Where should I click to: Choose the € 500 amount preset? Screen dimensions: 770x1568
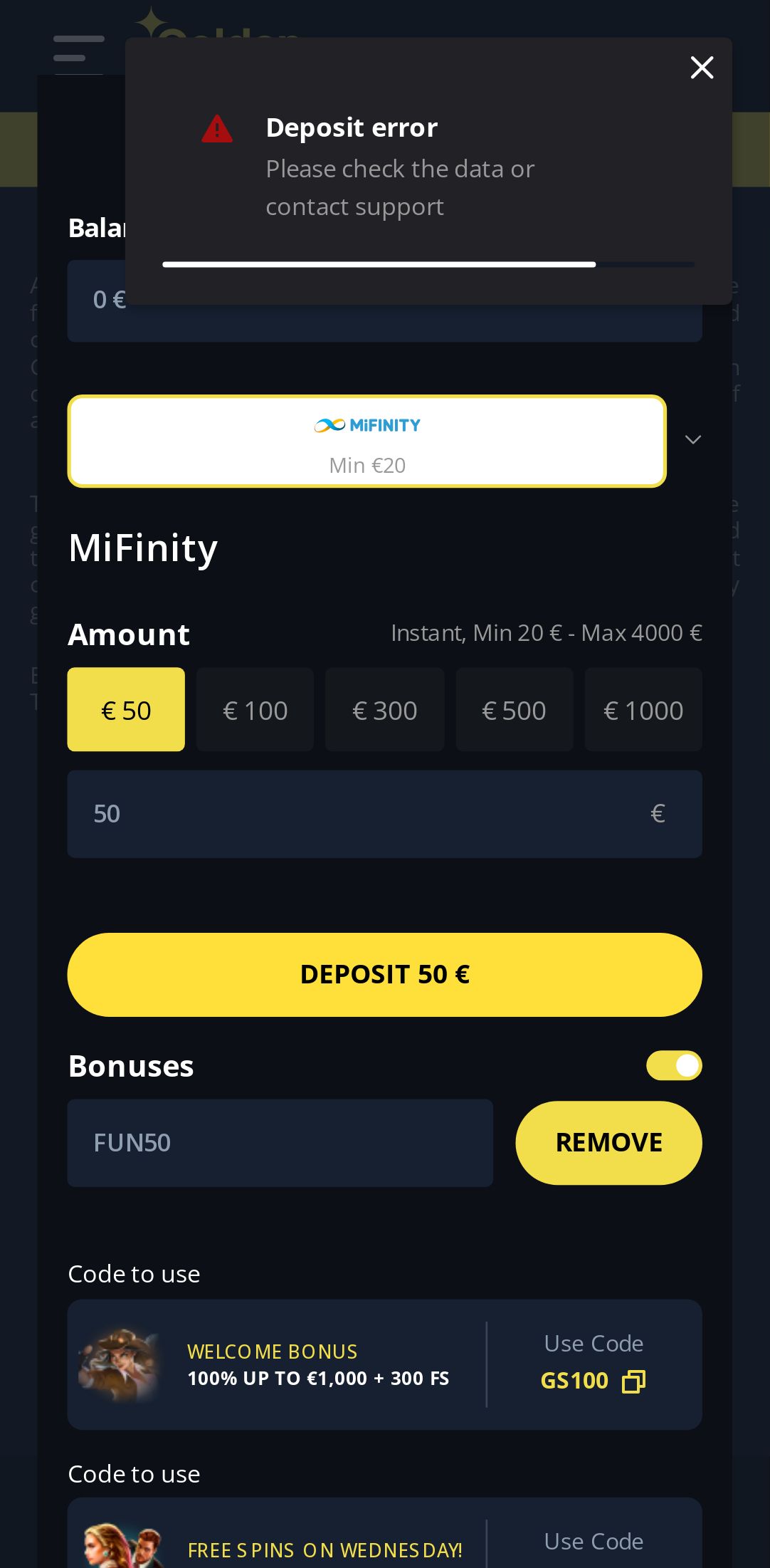514,710
